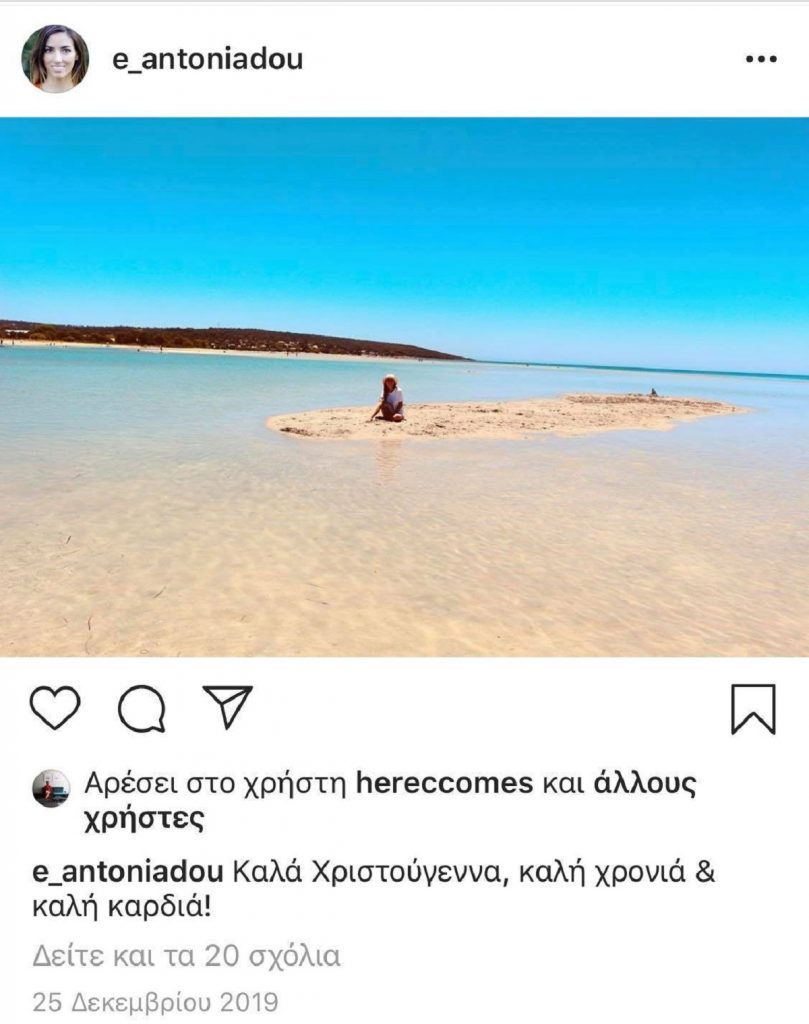
Task: Save the post with bookmark icon
Action: (753, 709)
